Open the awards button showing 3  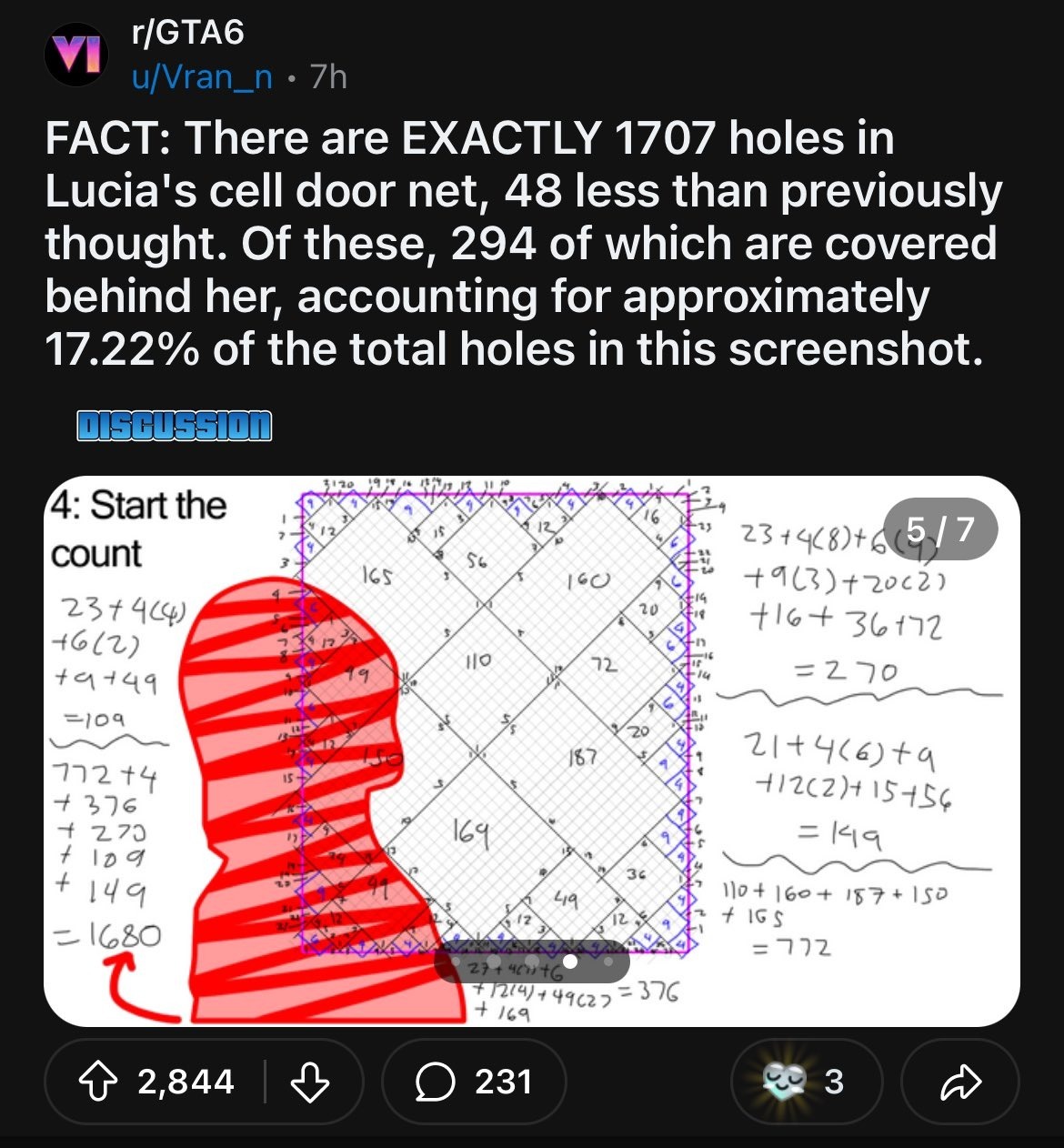(806, 1082)
